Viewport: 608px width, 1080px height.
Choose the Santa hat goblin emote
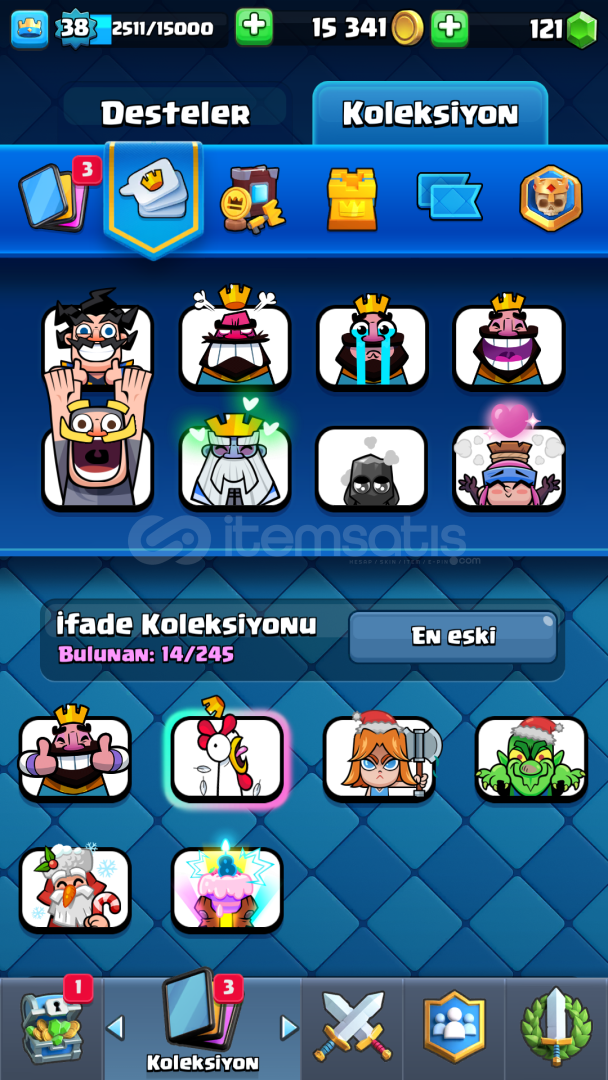531,758
